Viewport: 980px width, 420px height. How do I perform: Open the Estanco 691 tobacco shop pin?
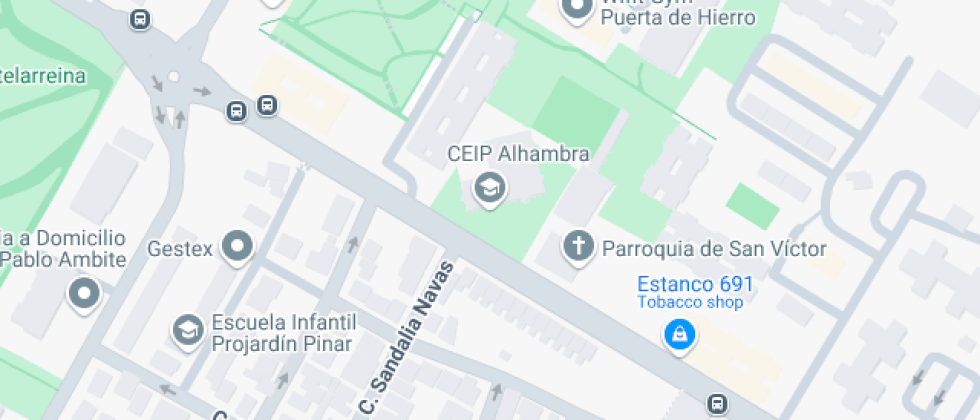679,336
